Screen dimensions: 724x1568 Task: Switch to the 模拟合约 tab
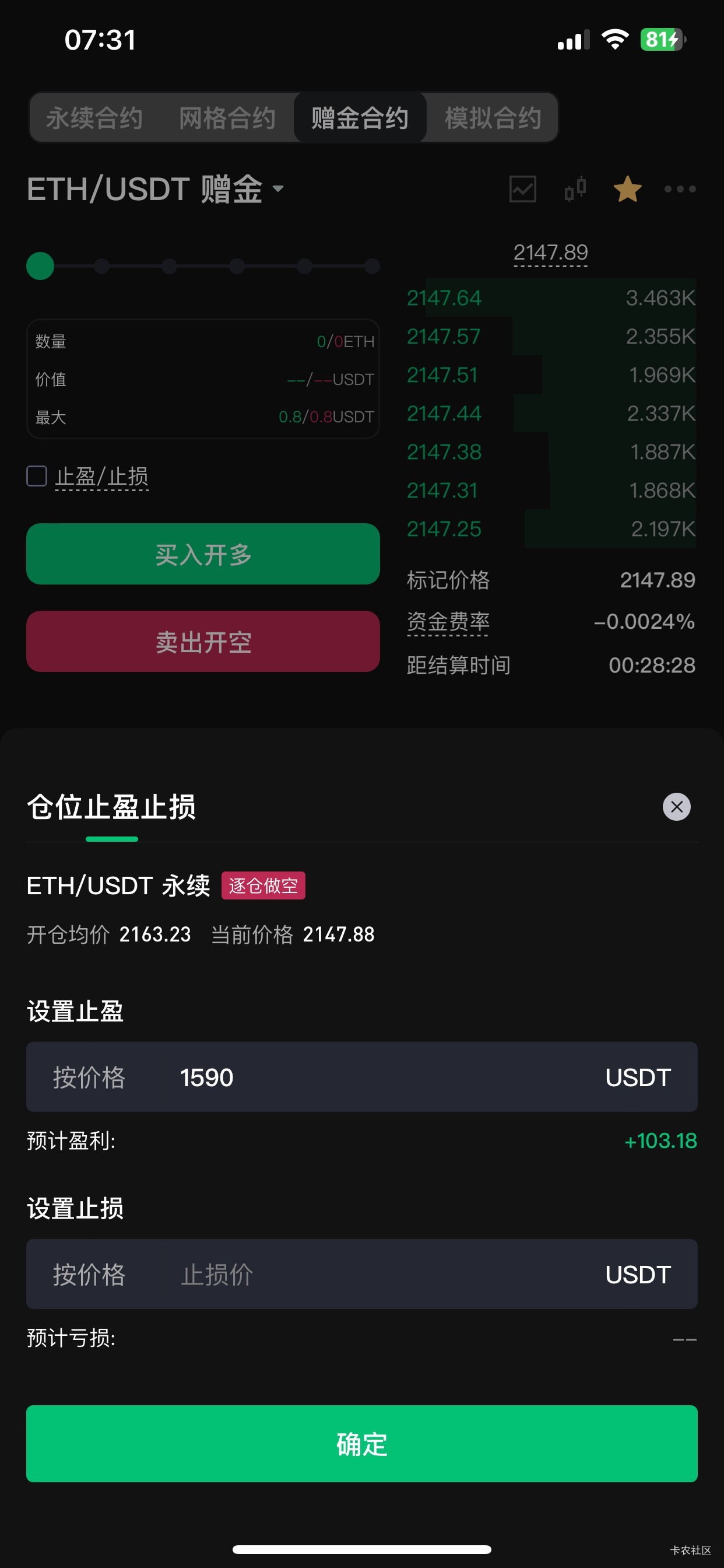coord(492,117)
